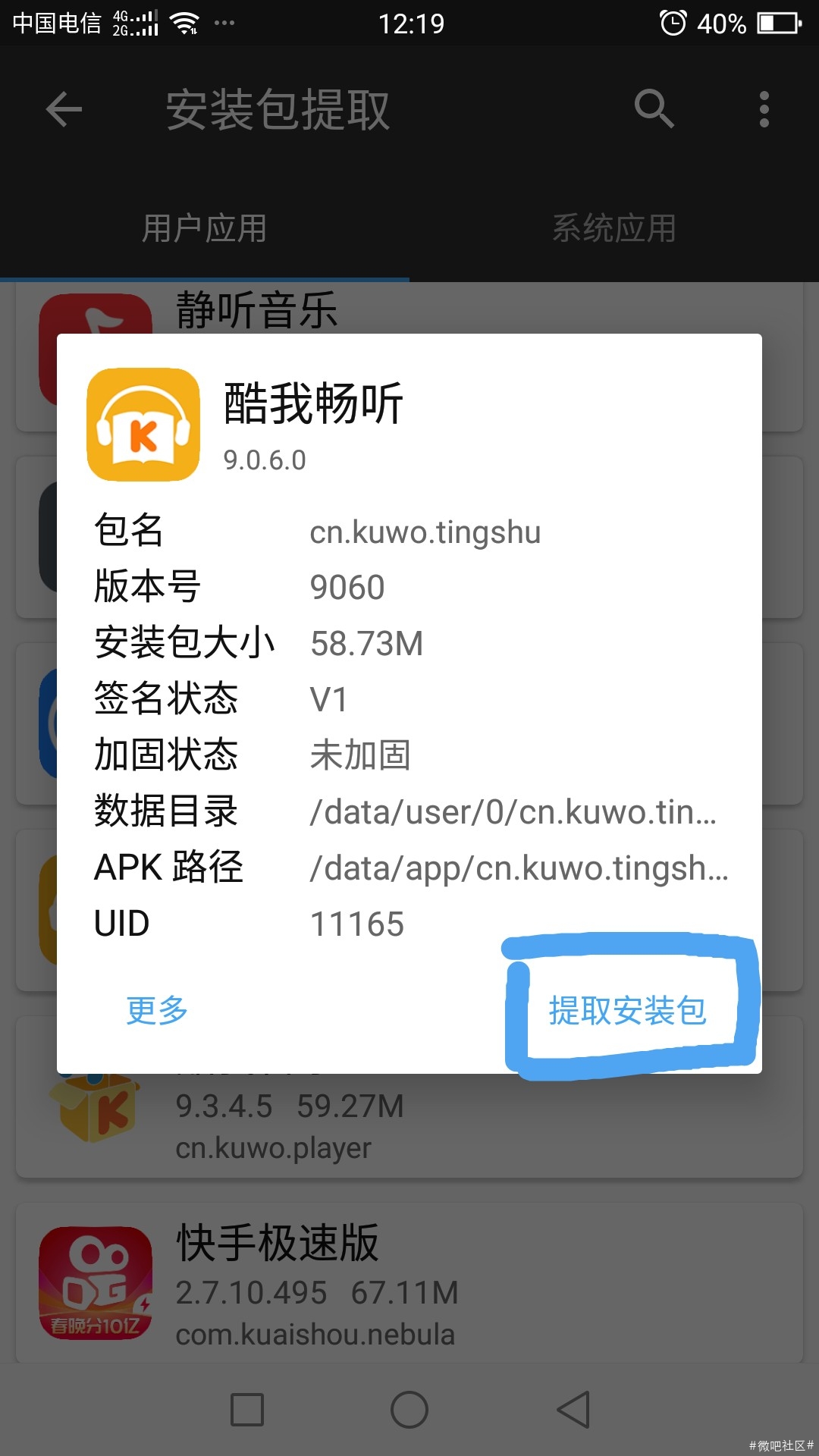
Task: Tap the system back triangle button
Action: pos(573,1410)
